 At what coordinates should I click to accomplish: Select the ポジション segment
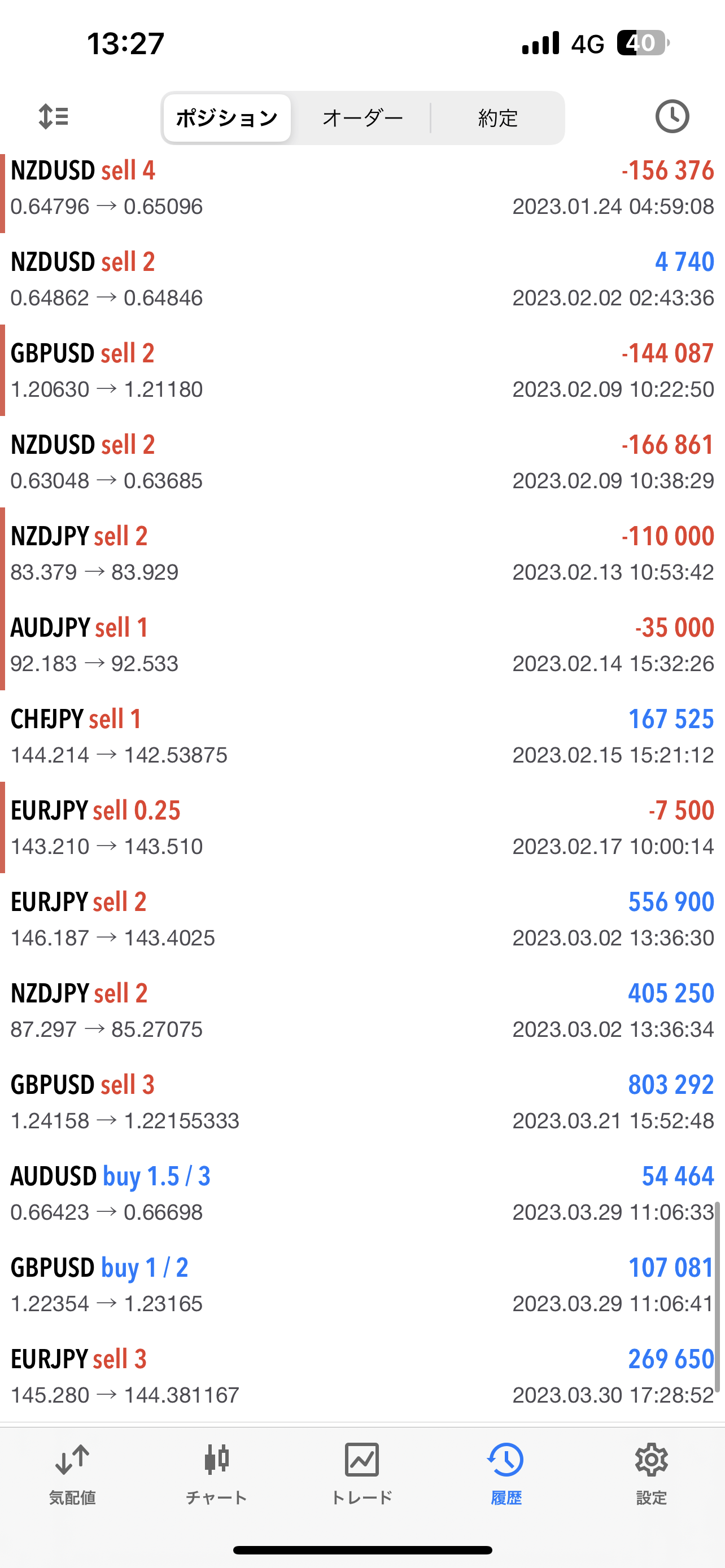tap(227, 118)
